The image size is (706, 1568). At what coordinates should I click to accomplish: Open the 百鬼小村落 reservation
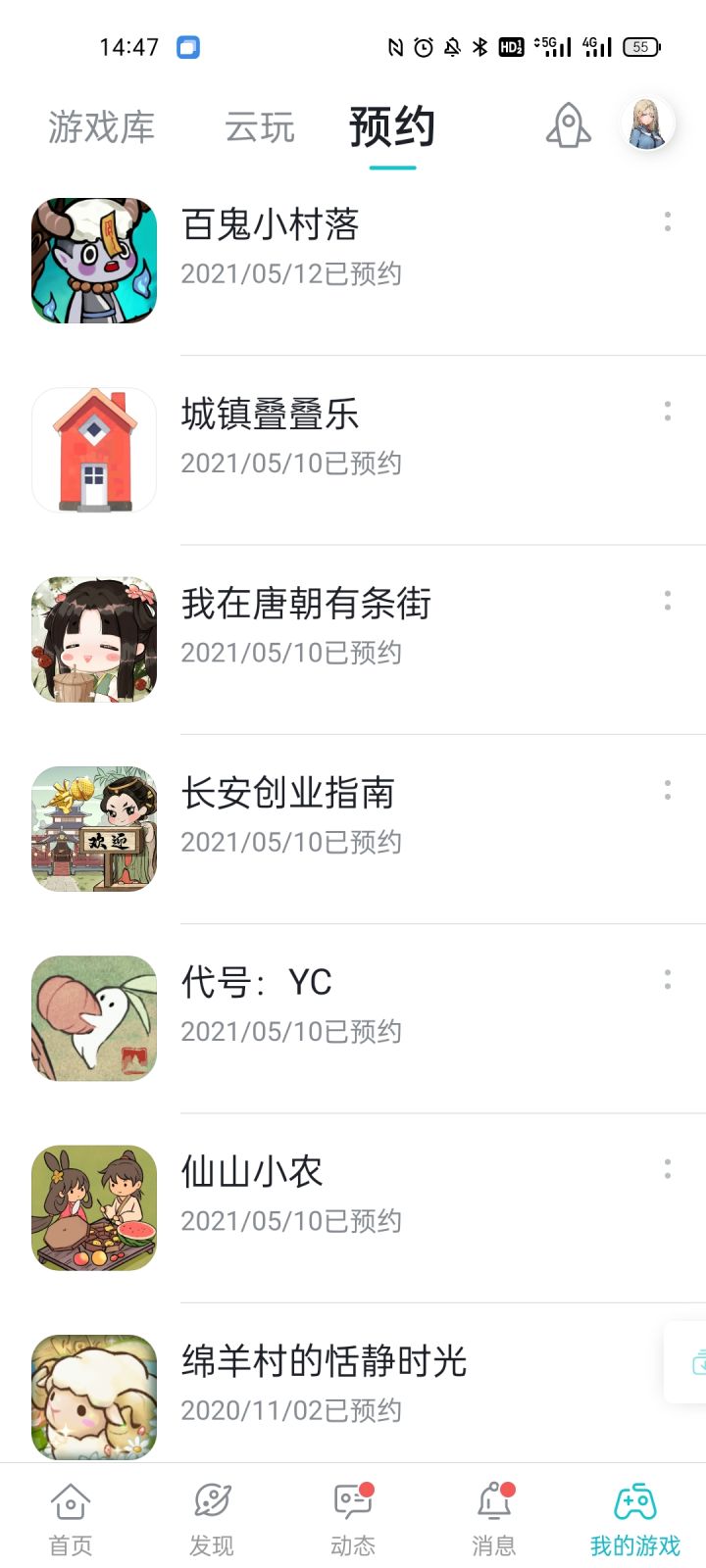(353, 261)
